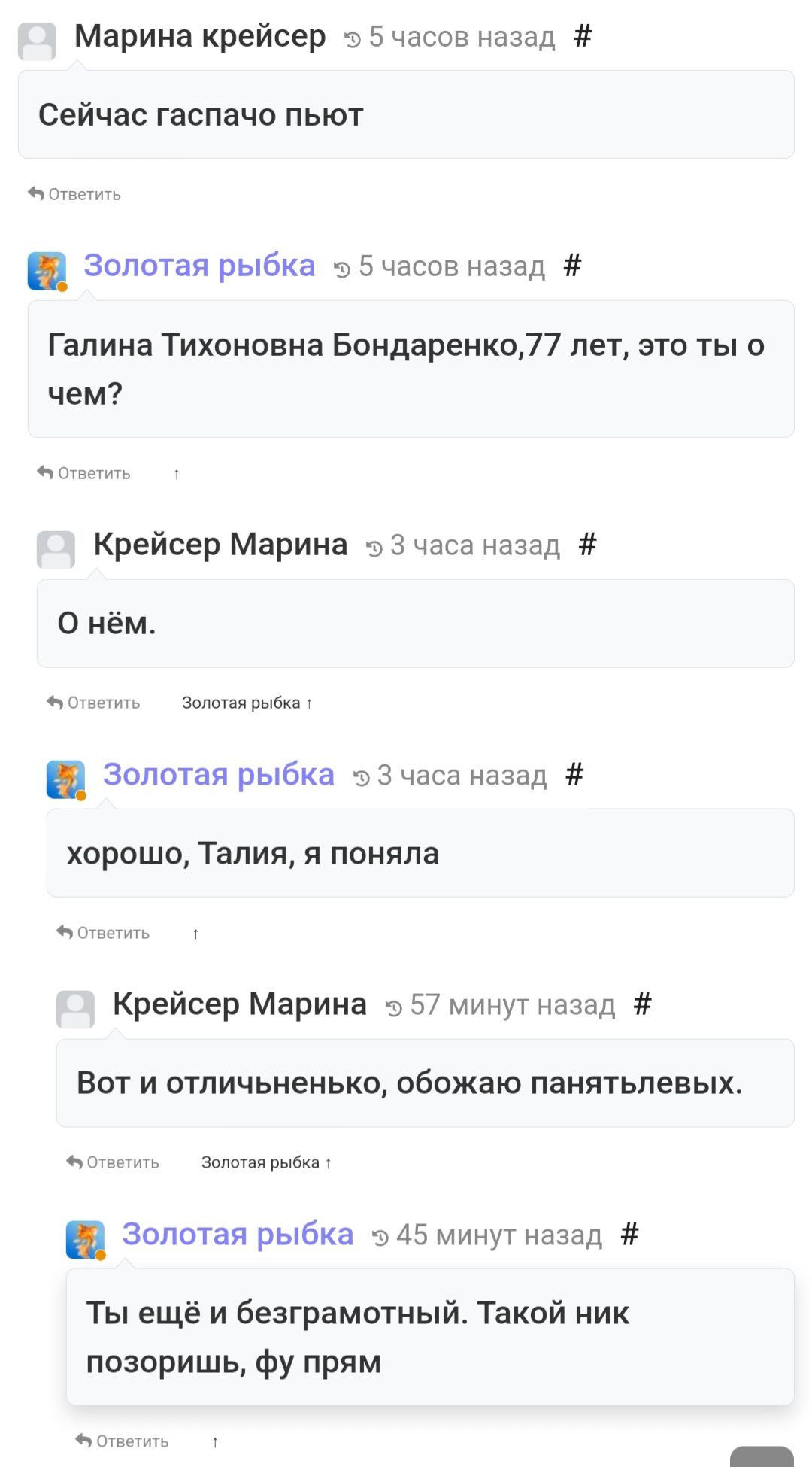The image size is (812, 1467).
Task: Open the permalink # of Марина крейсер's comment
Action: (583, 36)
